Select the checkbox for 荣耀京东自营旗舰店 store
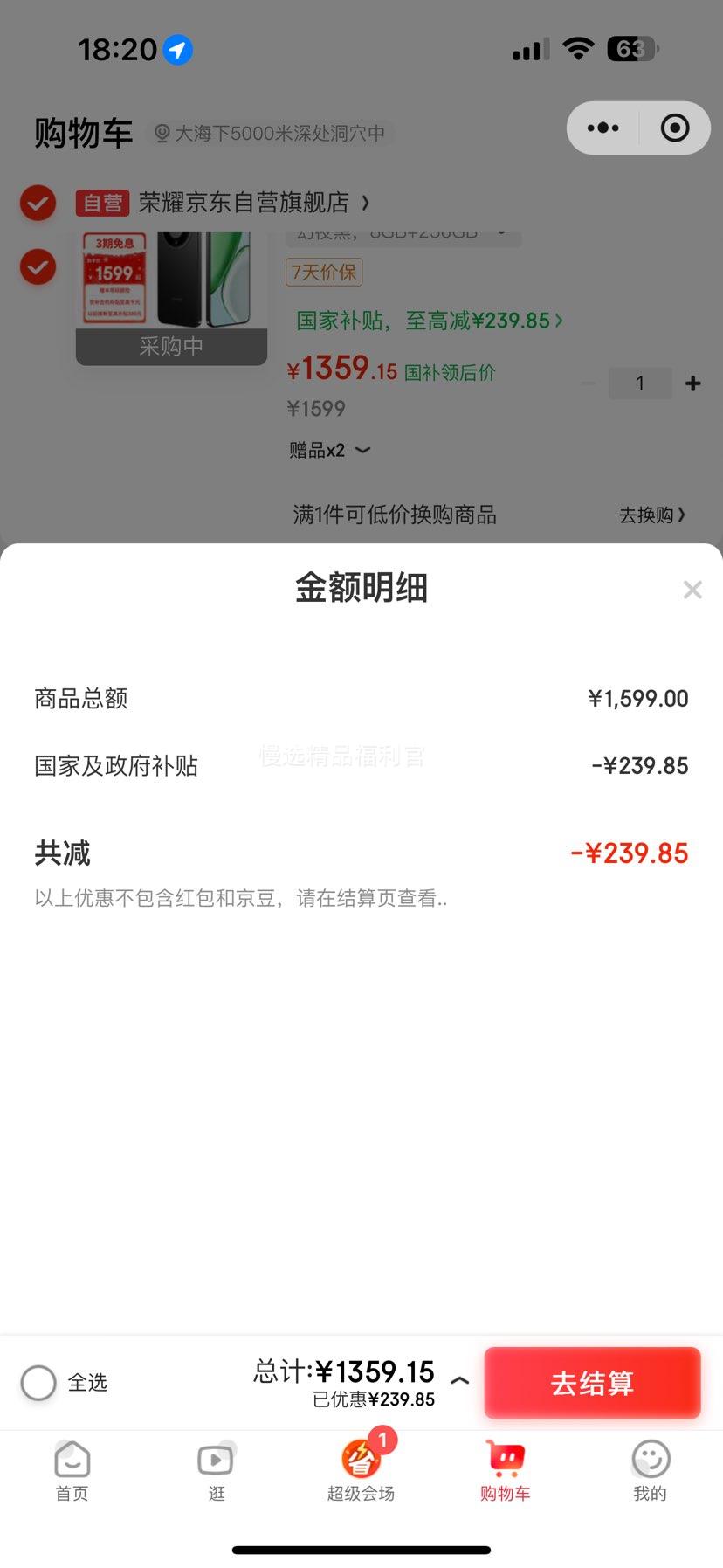 pyautogui.click(x=38, y=203)
